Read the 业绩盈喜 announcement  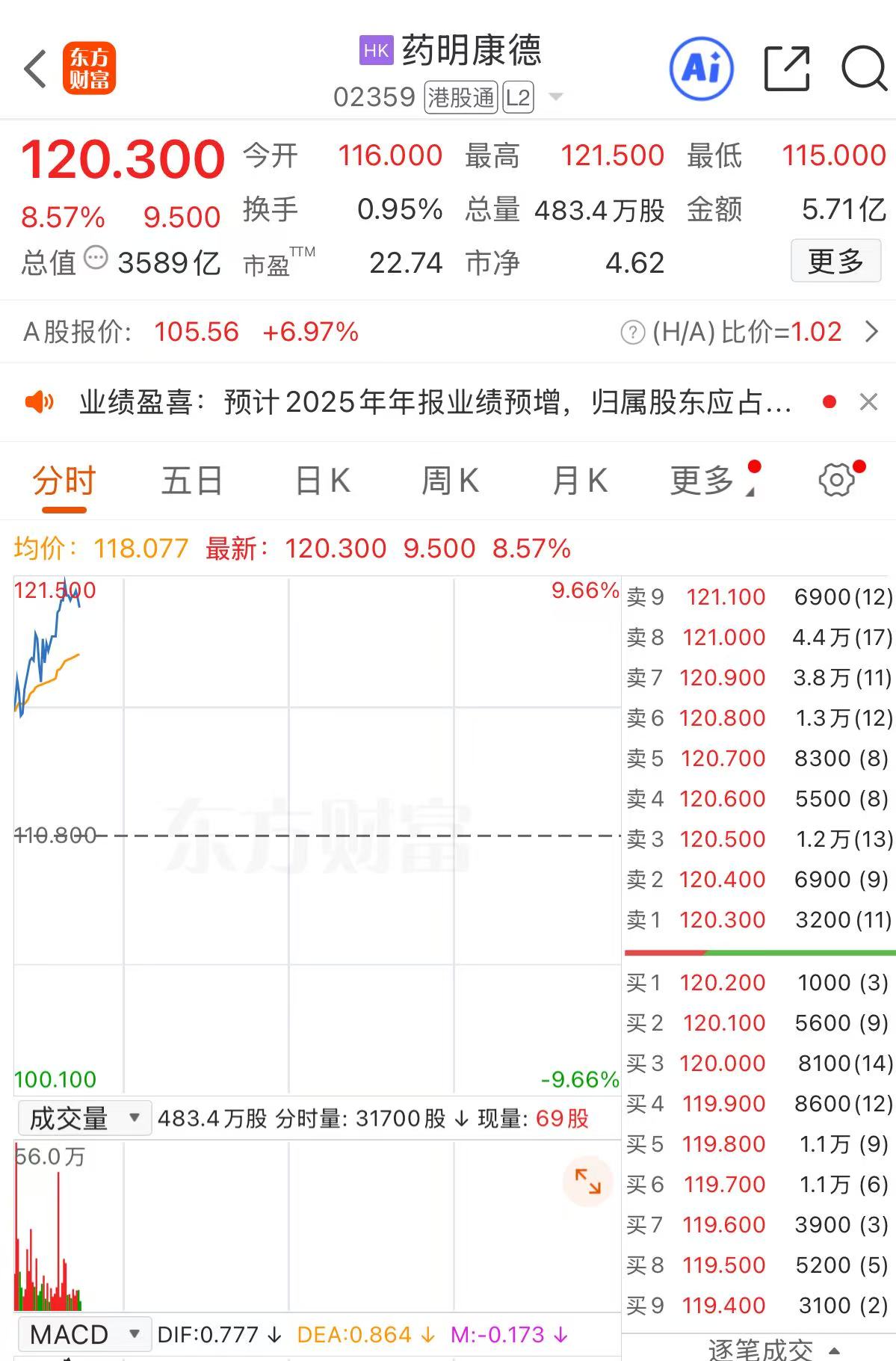click(x=433, y=403)
